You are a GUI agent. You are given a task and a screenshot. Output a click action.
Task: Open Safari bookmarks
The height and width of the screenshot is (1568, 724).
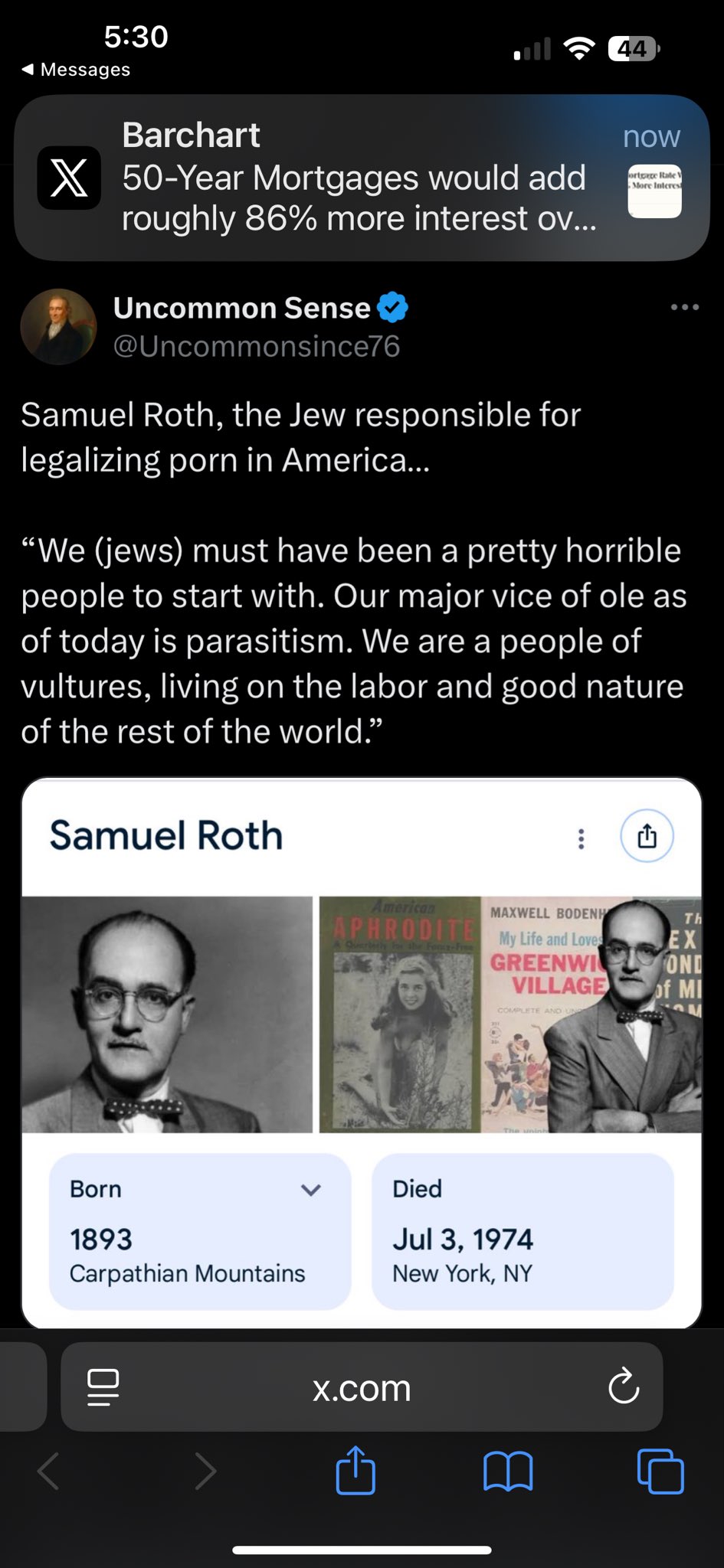tap(507, 1472)
